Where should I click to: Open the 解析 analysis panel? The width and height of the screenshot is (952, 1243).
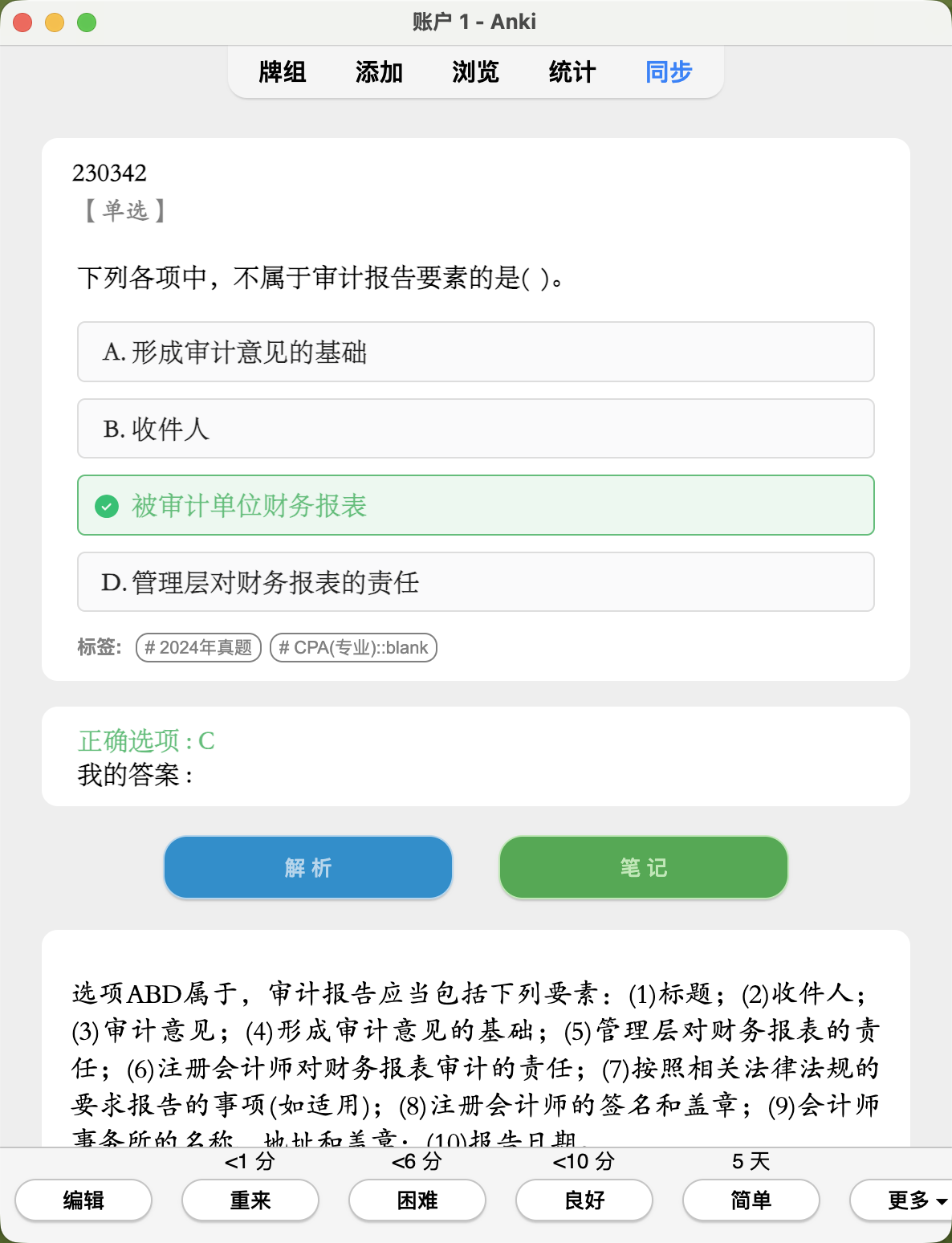(x=307, y=867)
